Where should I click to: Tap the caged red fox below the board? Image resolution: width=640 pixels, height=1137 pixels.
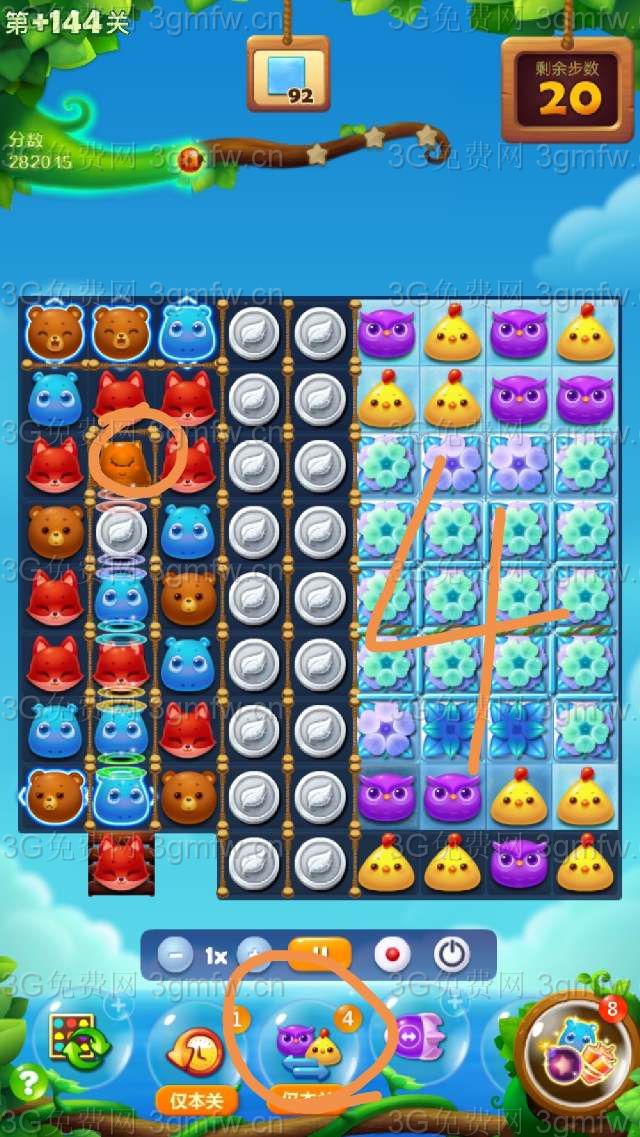[122, 861]
